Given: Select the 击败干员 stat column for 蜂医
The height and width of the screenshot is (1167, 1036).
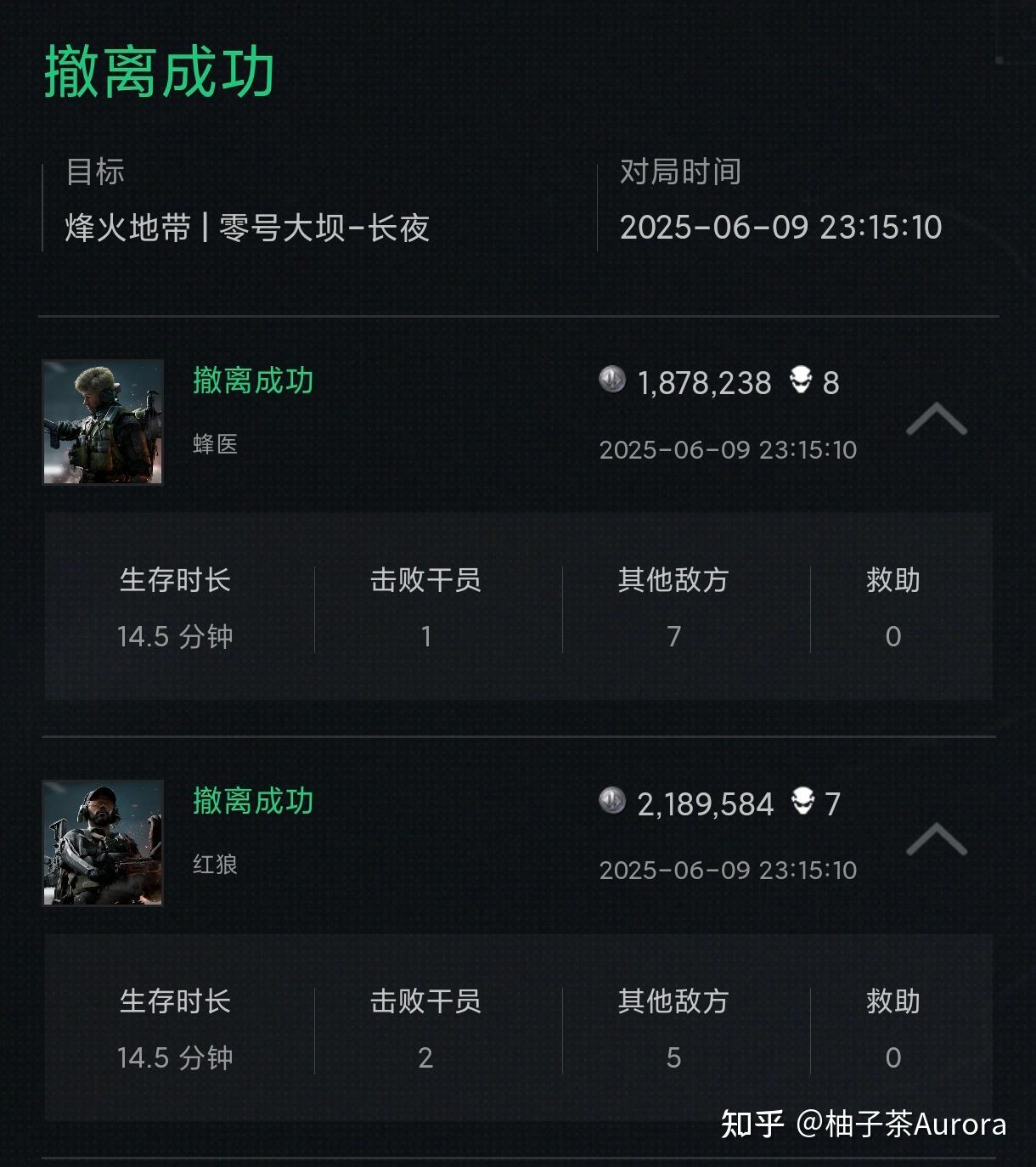Looking at the screenshot, I should [x=425, y=581].
